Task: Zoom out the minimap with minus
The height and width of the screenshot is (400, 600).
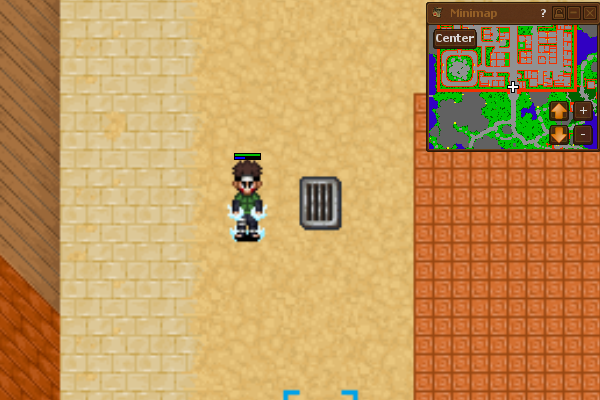Action: (584, 134)
